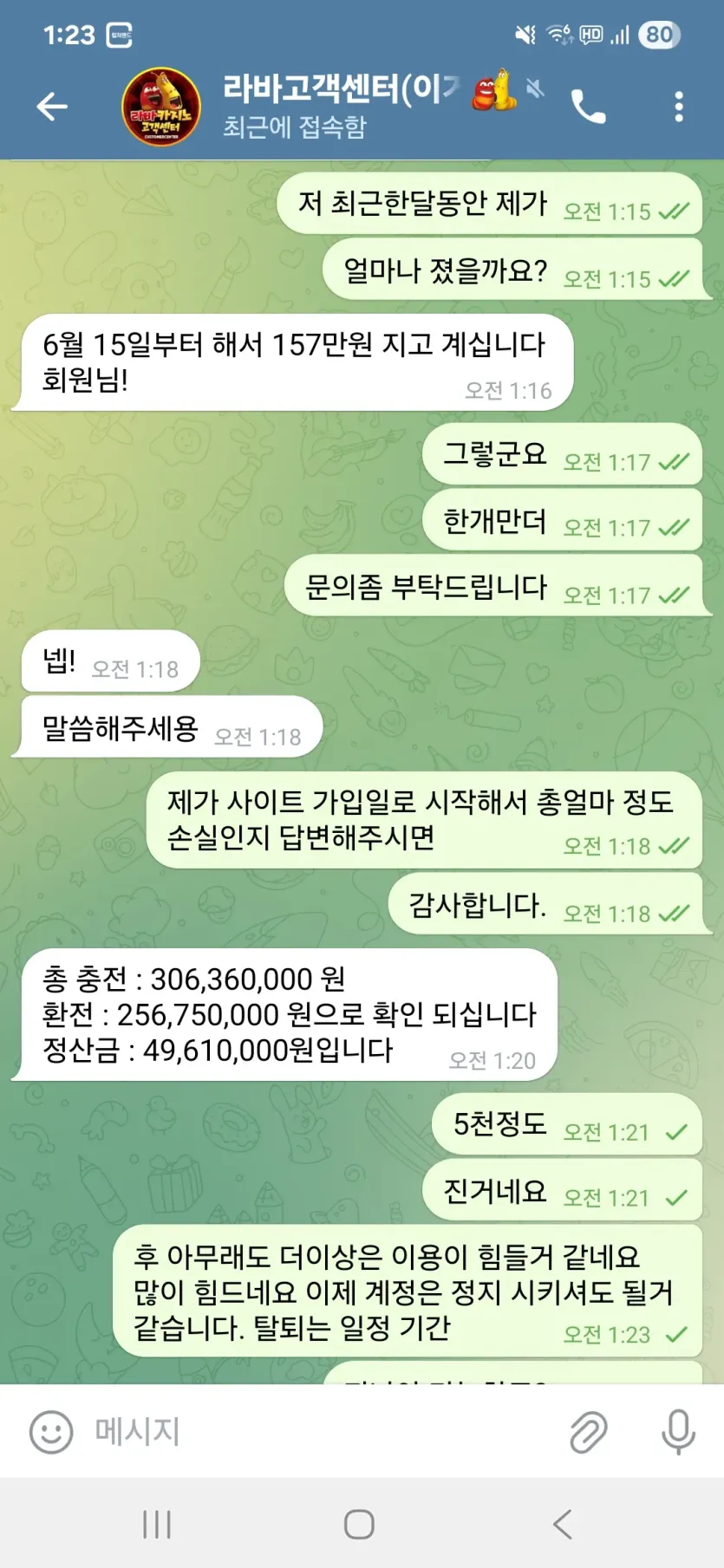Open the 라바고객센터 profile picture

[161, 107]
